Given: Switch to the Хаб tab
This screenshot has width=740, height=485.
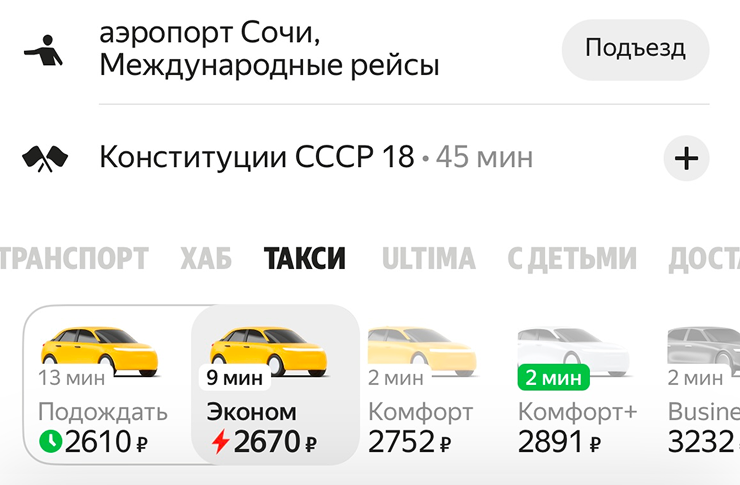Looking at the screenshot, I should (x=206, y=259).
